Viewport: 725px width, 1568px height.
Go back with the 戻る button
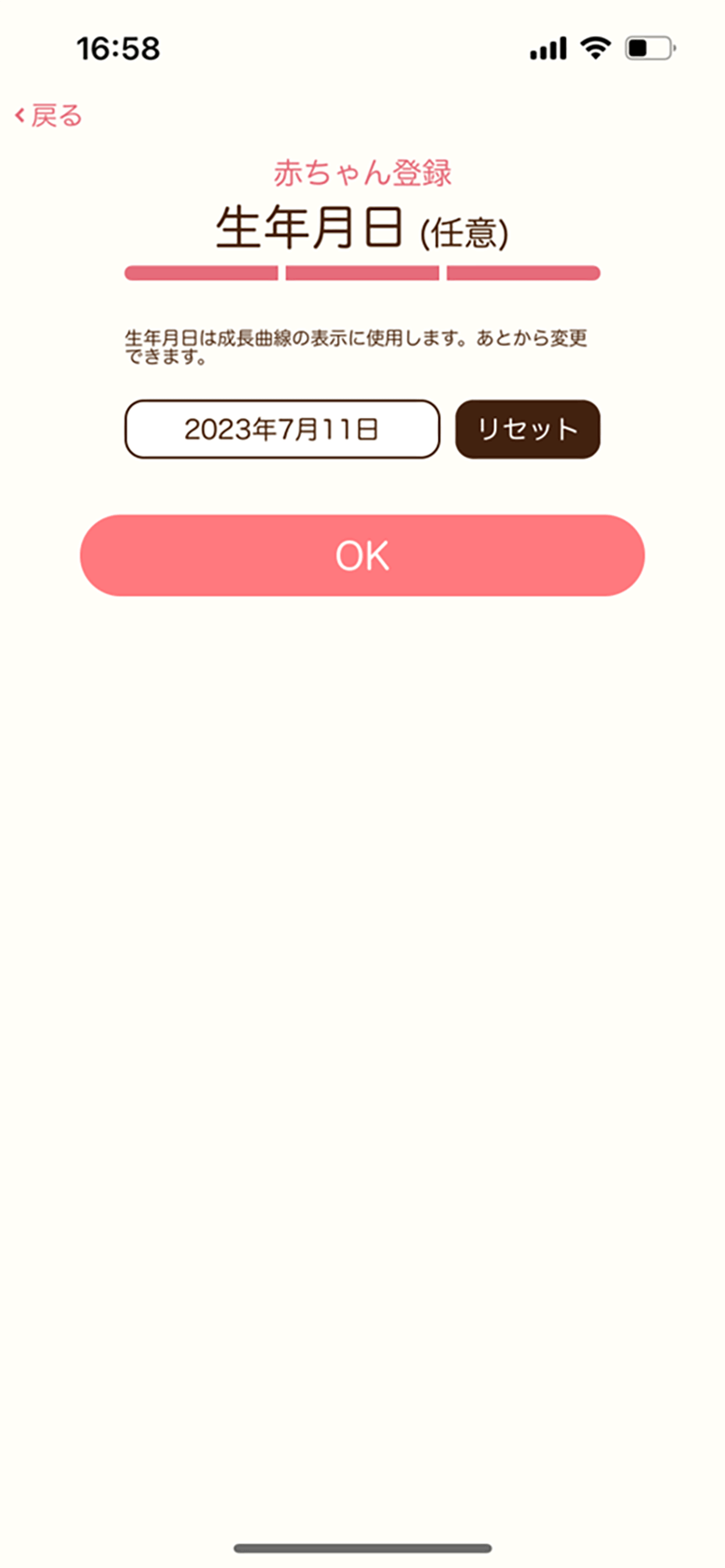pos(49,115)
